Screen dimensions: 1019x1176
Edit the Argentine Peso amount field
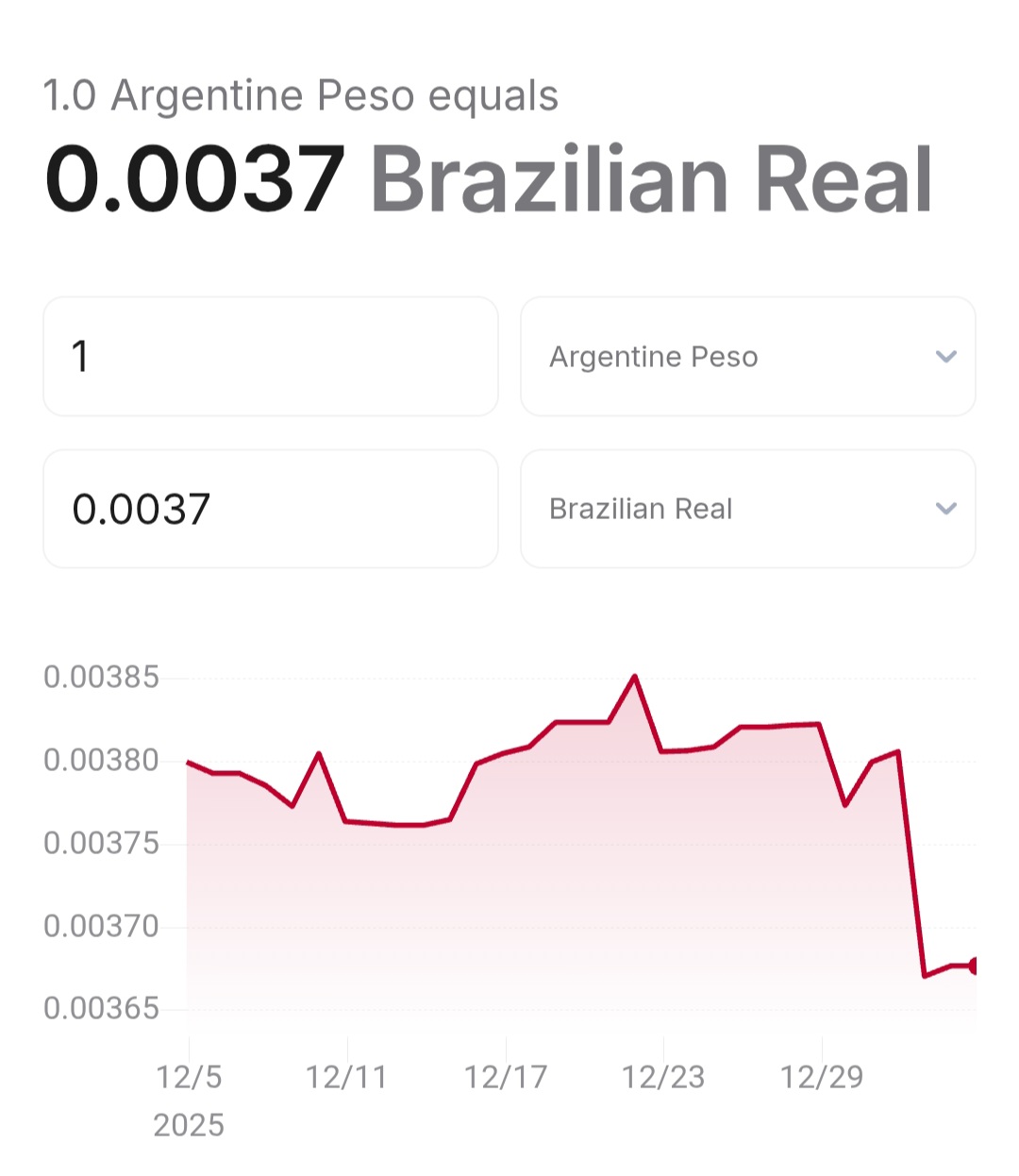tap(270, 357)
